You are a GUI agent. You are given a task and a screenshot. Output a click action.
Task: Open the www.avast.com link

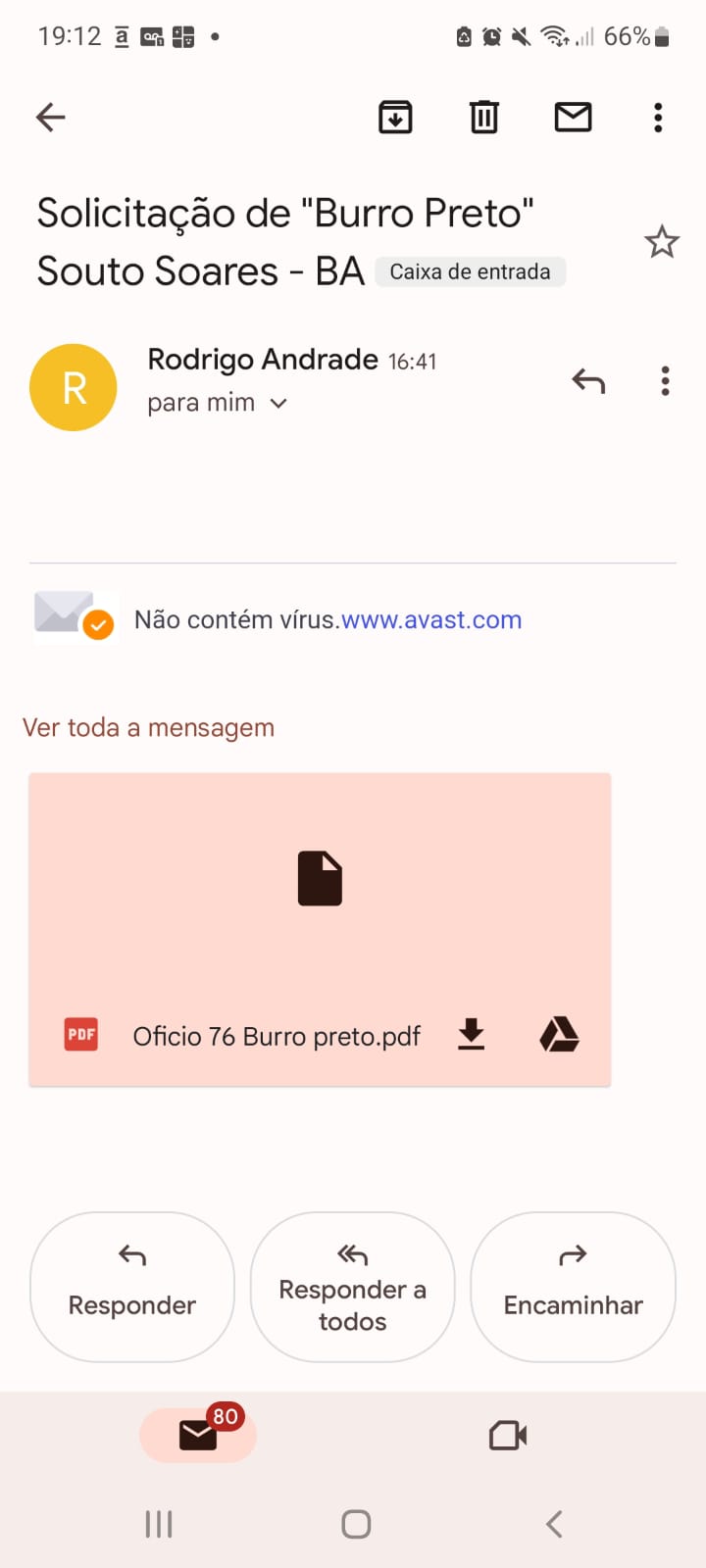pos(431,620)
